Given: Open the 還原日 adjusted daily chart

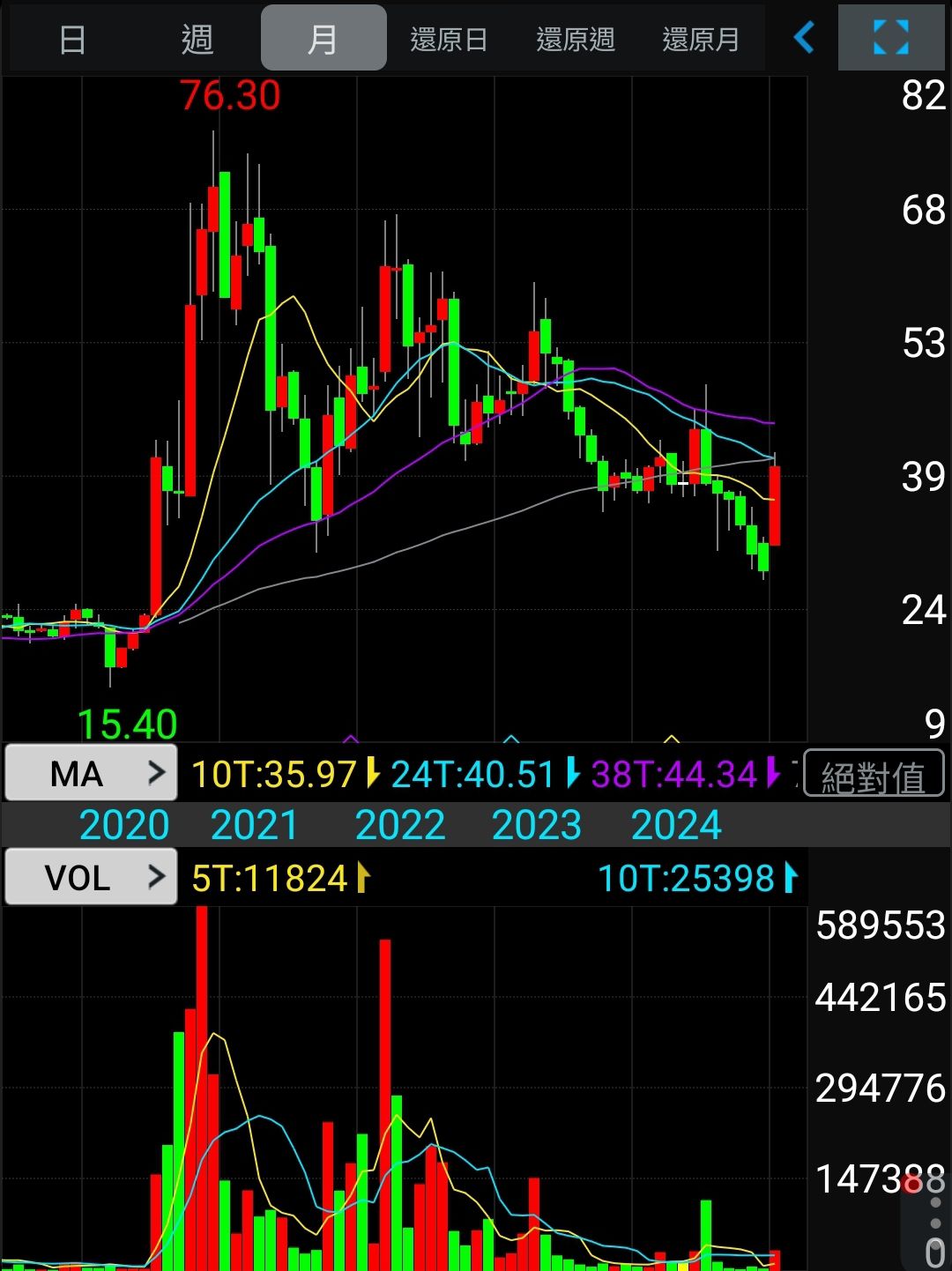Looking at the screenshot, I should (449, 39).
